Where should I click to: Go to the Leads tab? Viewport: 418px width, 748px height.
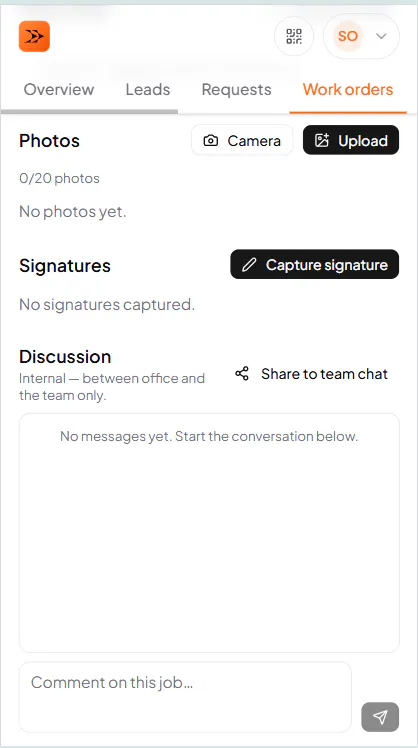click(148, 90)
